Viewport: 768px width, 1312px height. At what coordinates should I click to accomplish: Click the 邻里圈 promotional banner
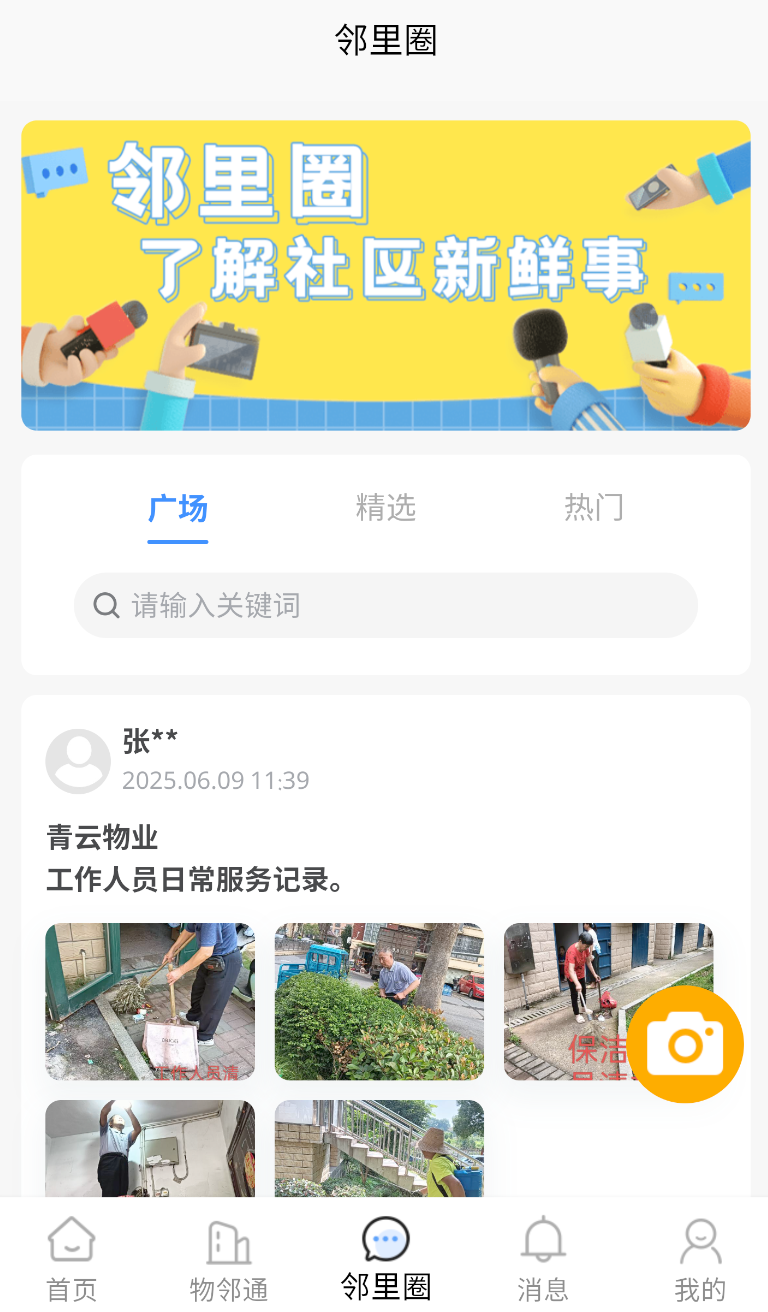[x=384, y=274]
